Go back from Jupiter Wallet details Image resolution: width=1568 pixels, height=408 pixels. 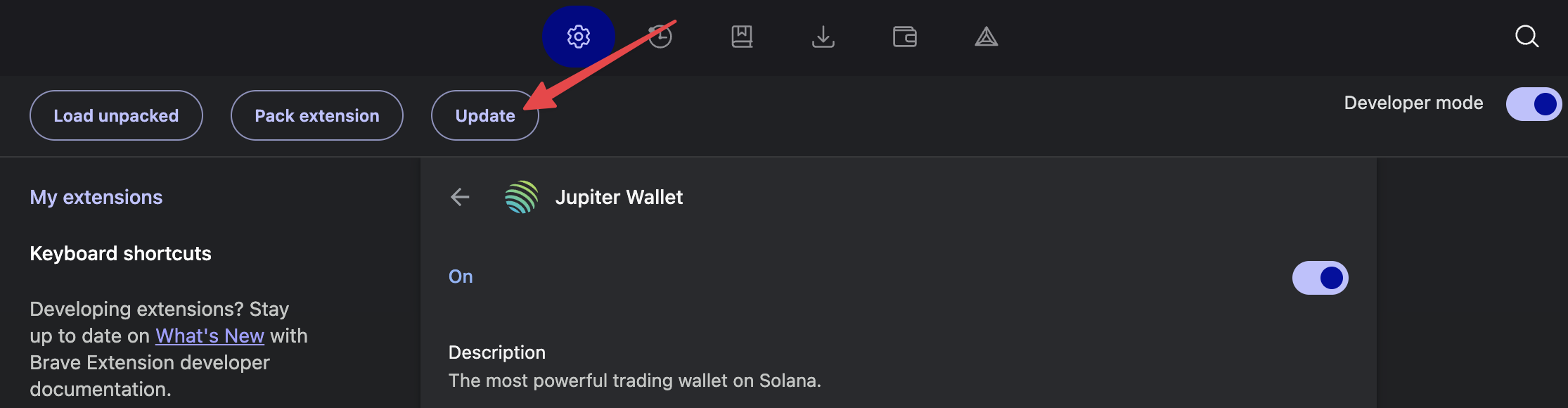pos(460,197)
